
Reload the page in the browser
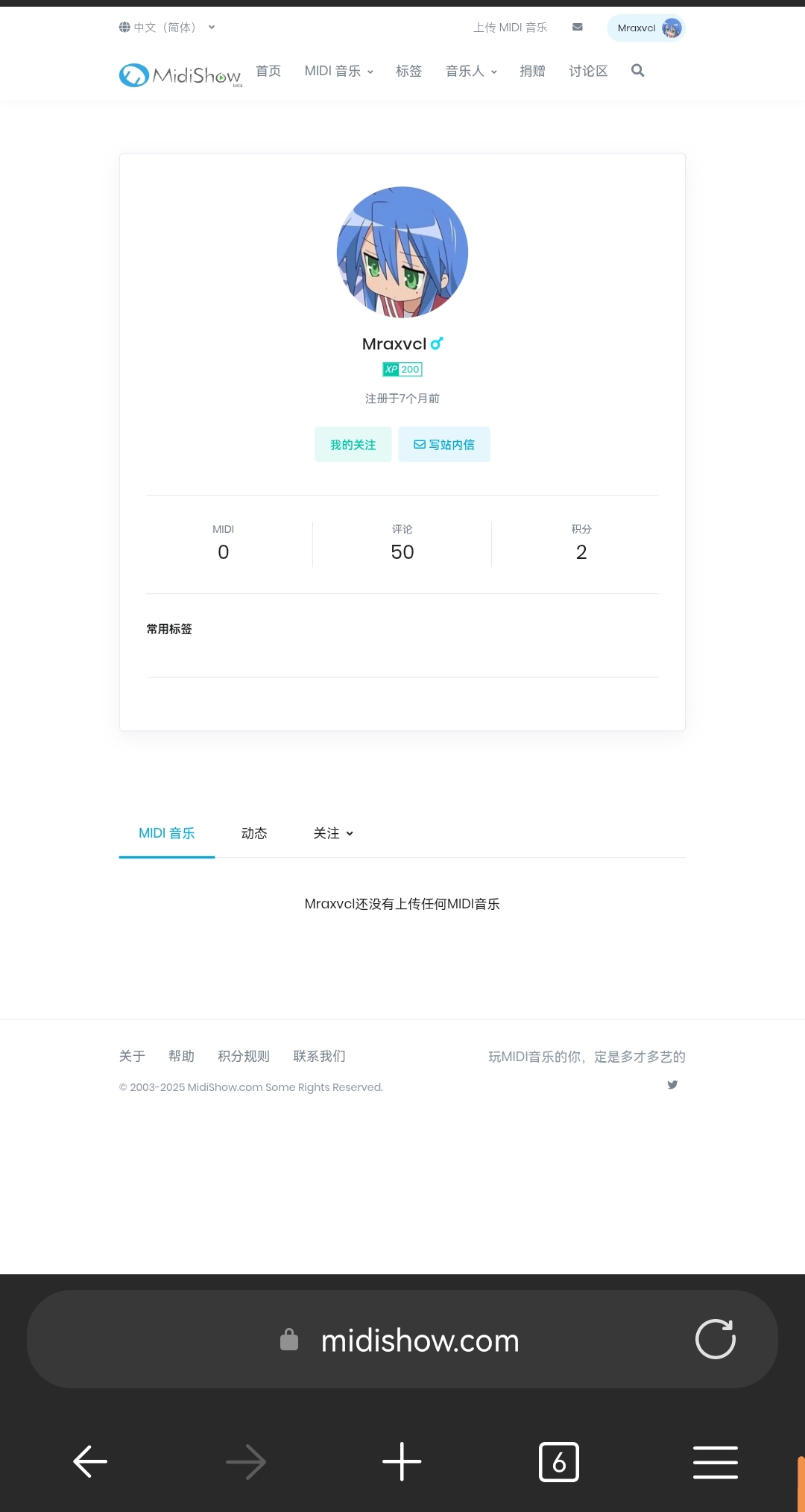tap(715, 1339)
